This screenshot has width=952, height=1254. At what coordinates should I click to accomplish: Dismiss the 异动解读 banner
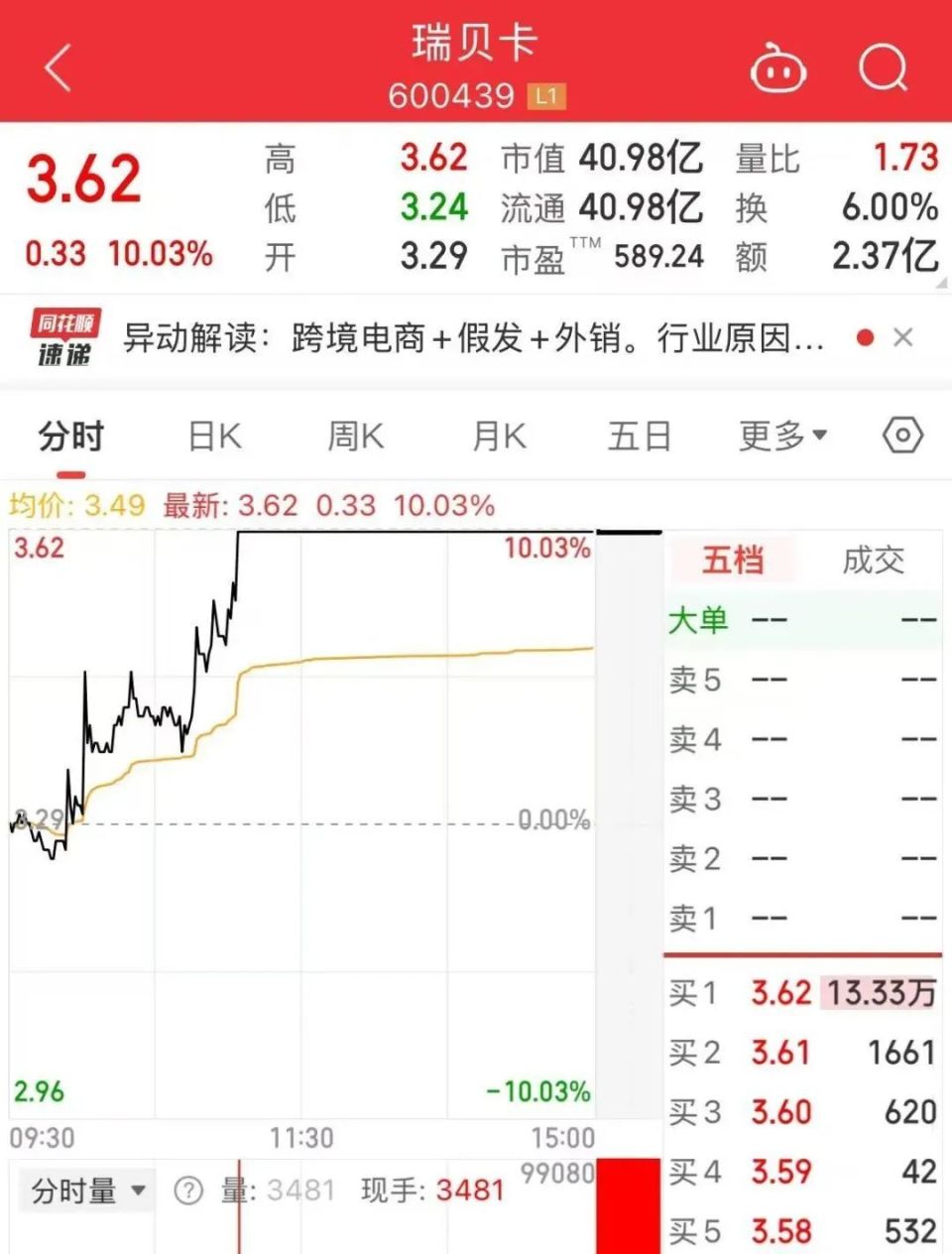902,338
